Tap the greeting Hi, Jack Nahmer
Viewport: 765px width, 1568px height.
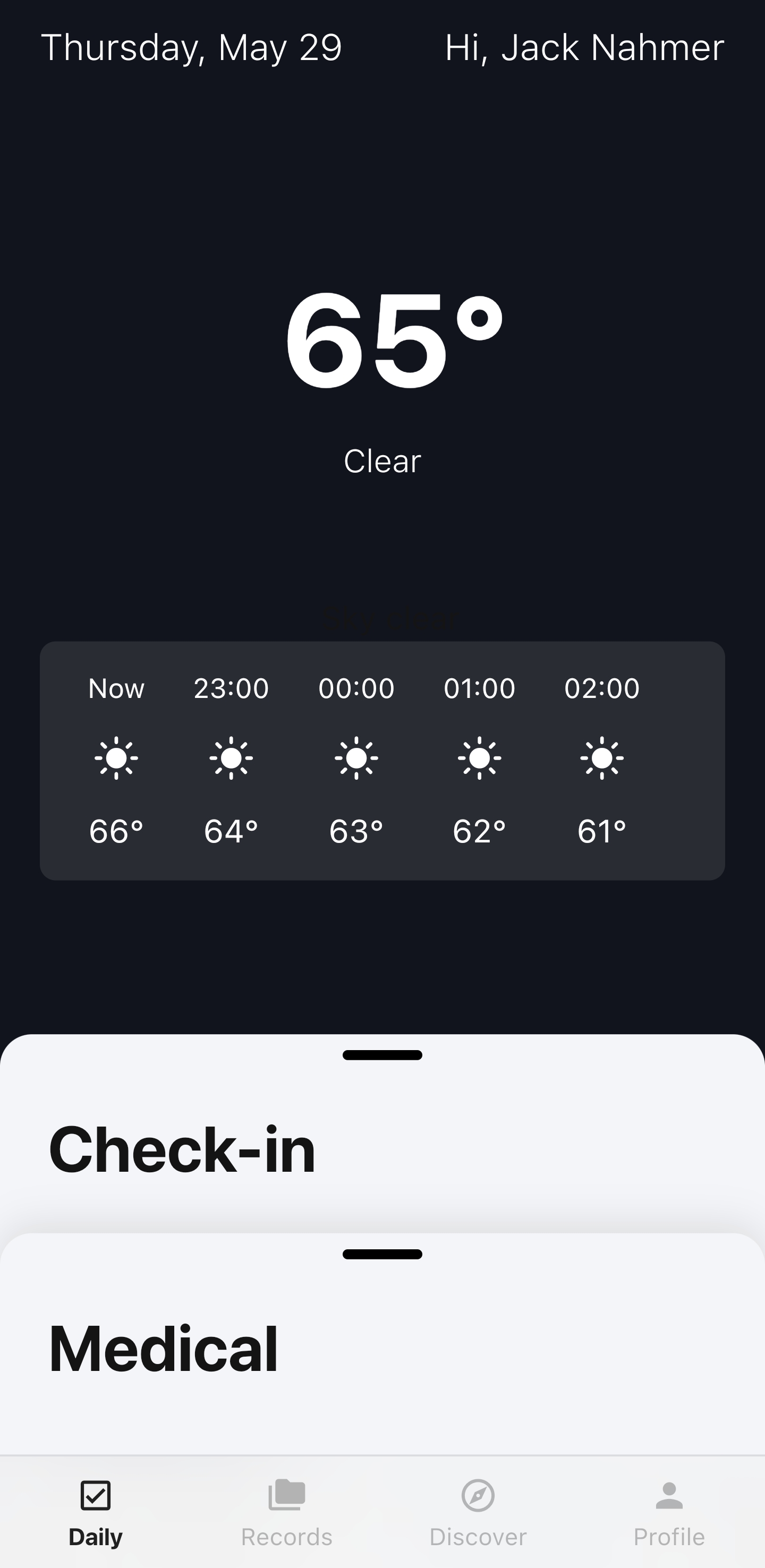582,48
